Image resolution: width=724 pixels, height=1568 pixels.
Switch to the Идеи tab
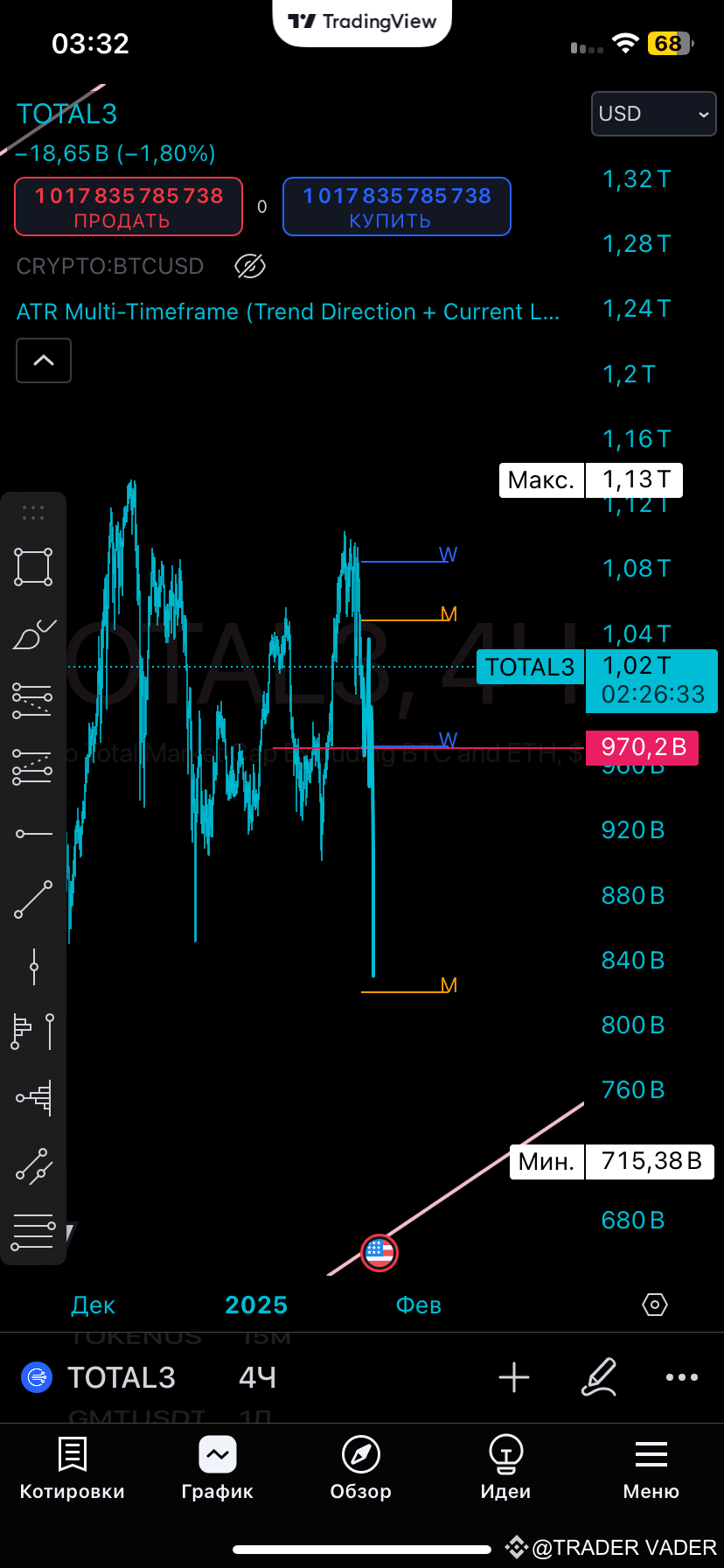[505, 1470]
